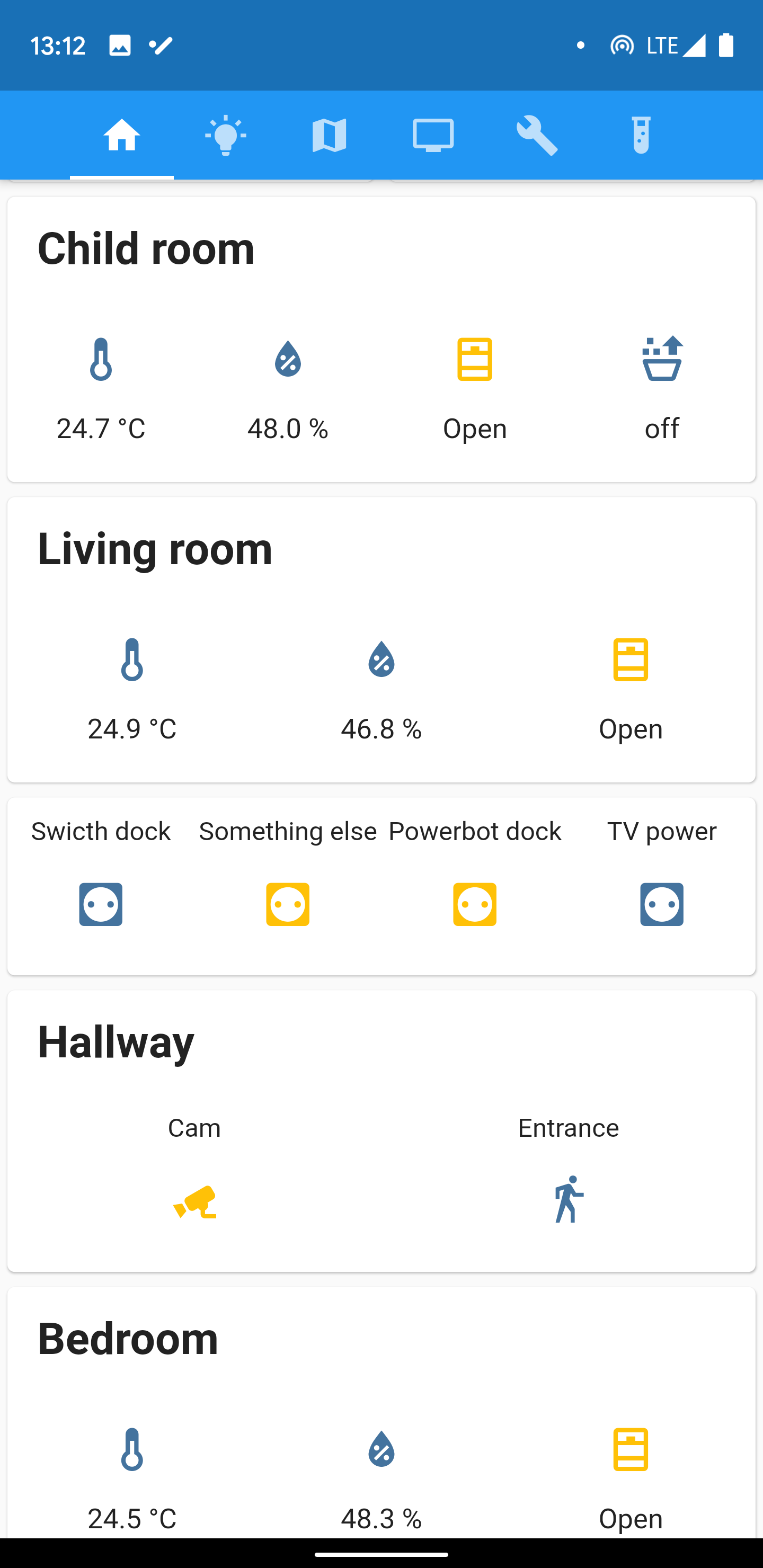Go to the home tab
The image size is (763, 1568).
[122, 135]
